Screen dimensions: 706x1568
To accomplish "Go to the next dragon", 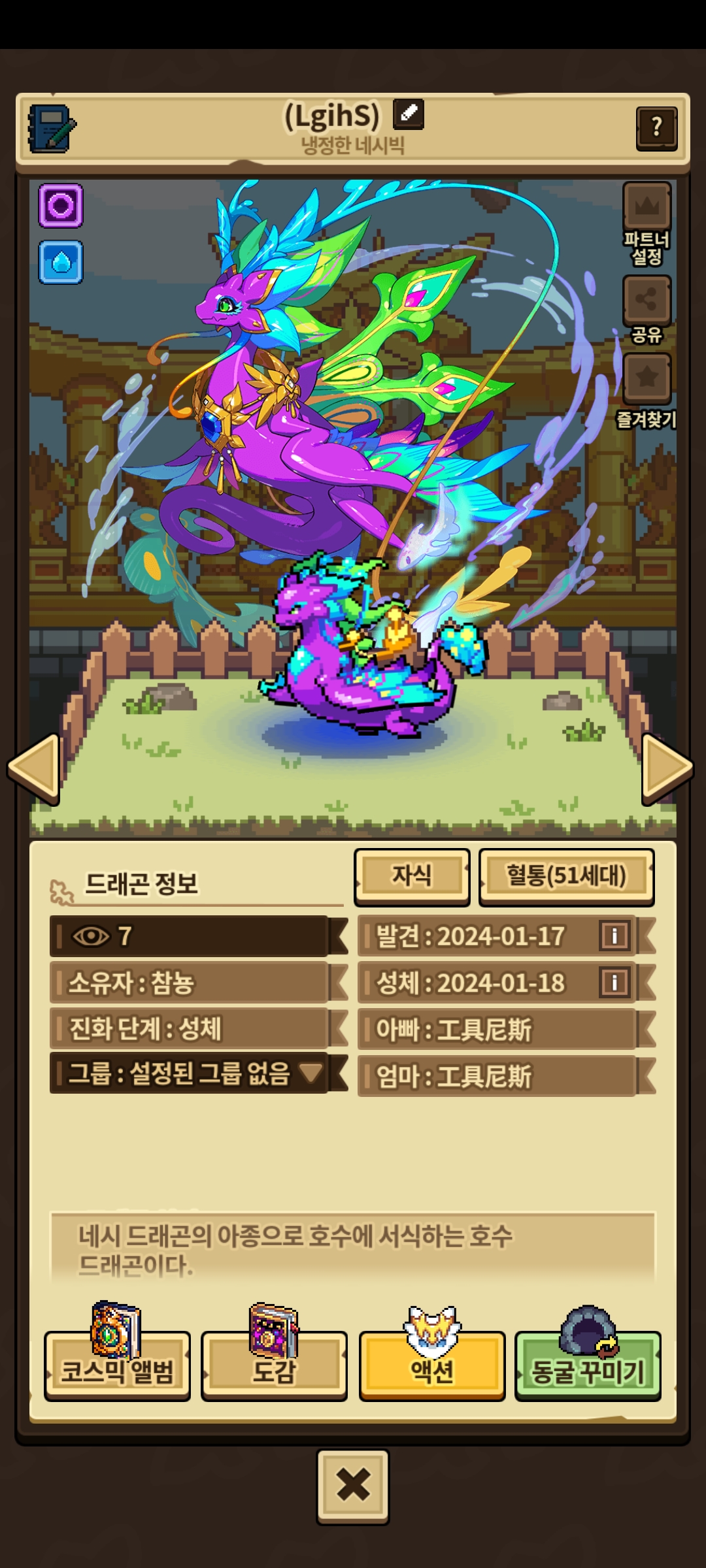I will 667,768.
